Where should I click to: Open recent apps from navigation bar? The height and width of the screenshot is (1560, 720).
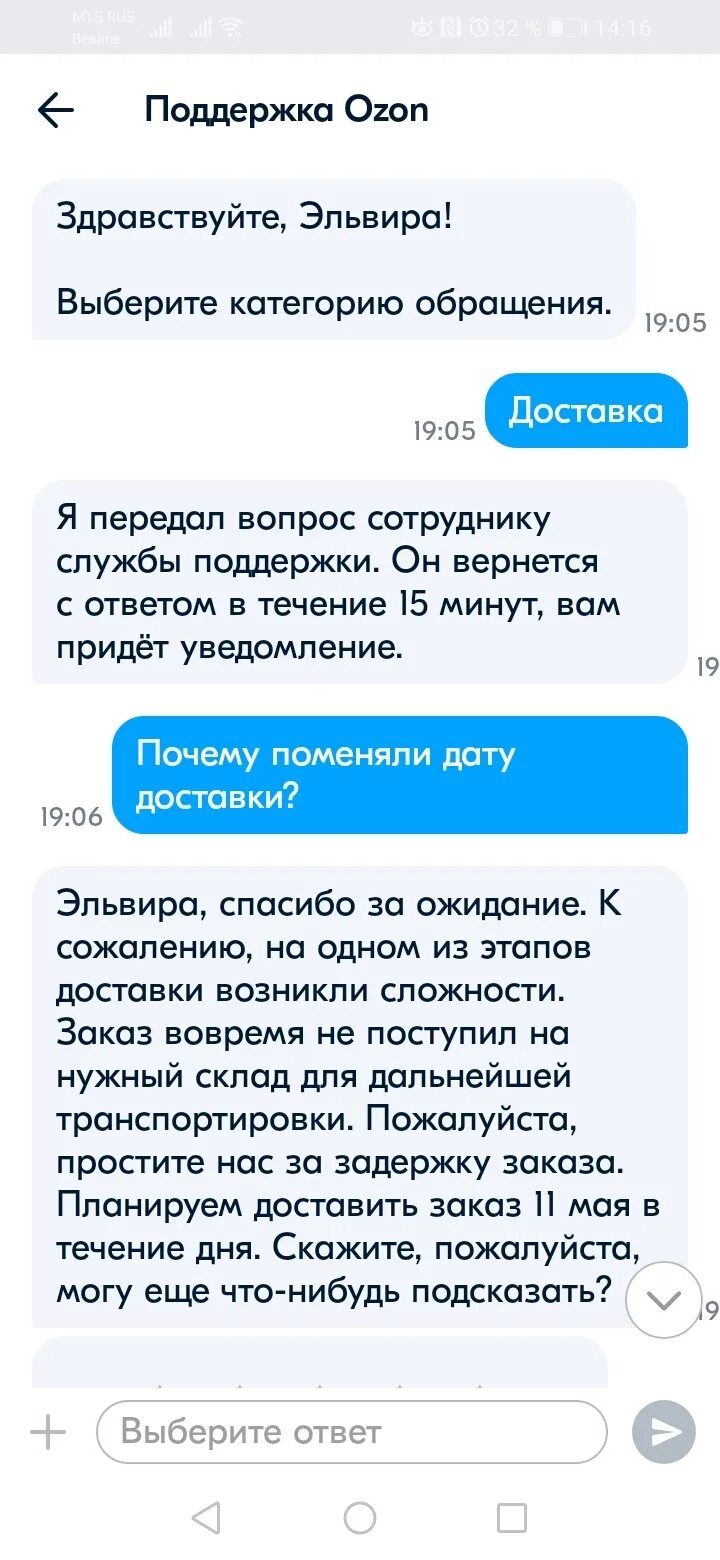512,1518
